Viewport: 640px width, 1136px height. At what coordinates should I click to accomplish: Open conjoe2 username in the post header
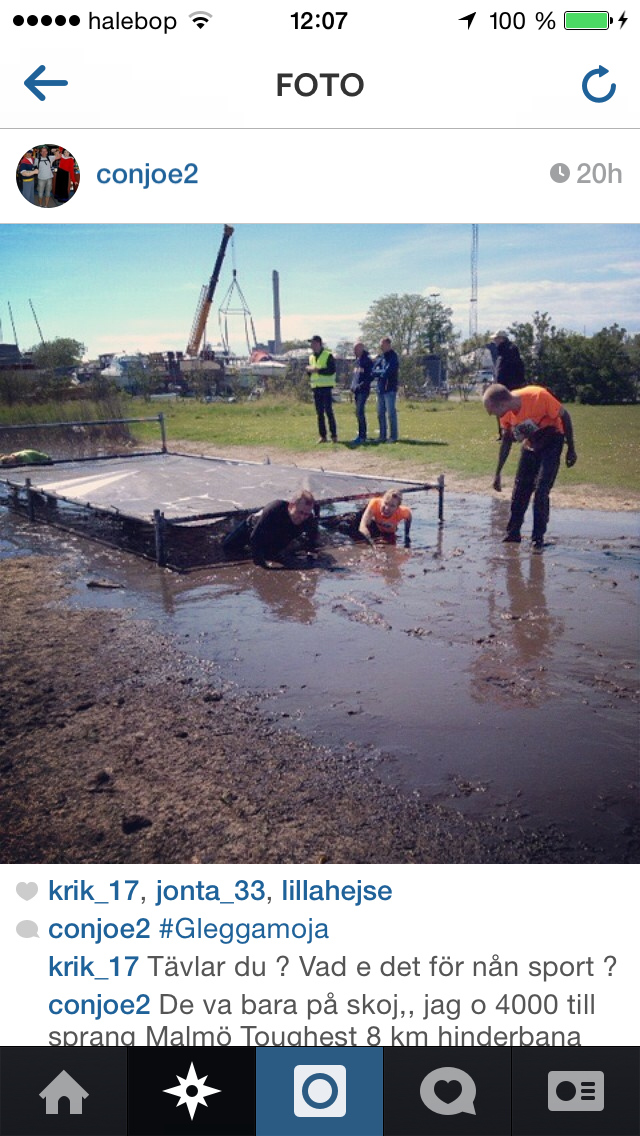click(x=147, y=175)
